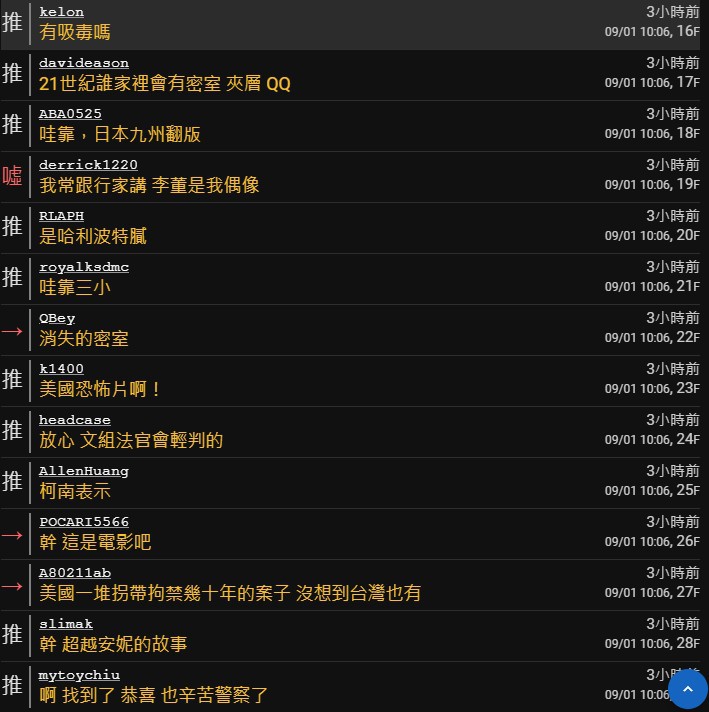The height and width of the screenshot is (712, 709).
Task: View davideason's profile
Action: 83,63
